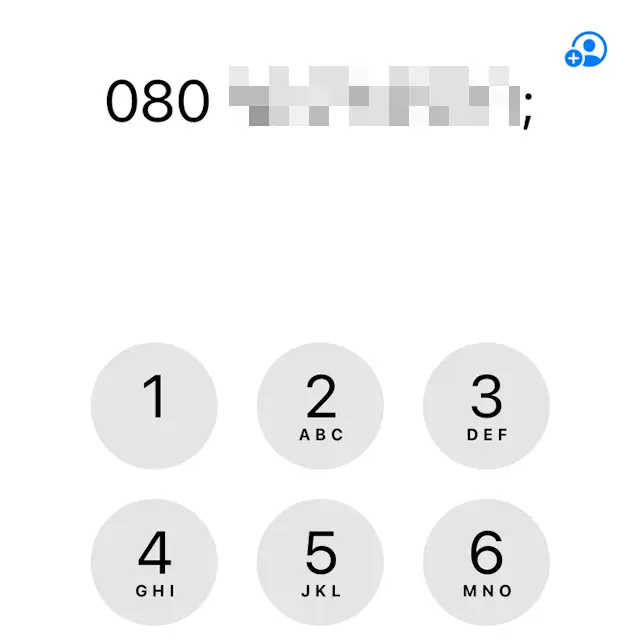Viewport: 640px width, 640px height.
Task: Dial digit 6 MNO key
Action: click(486, 562)
